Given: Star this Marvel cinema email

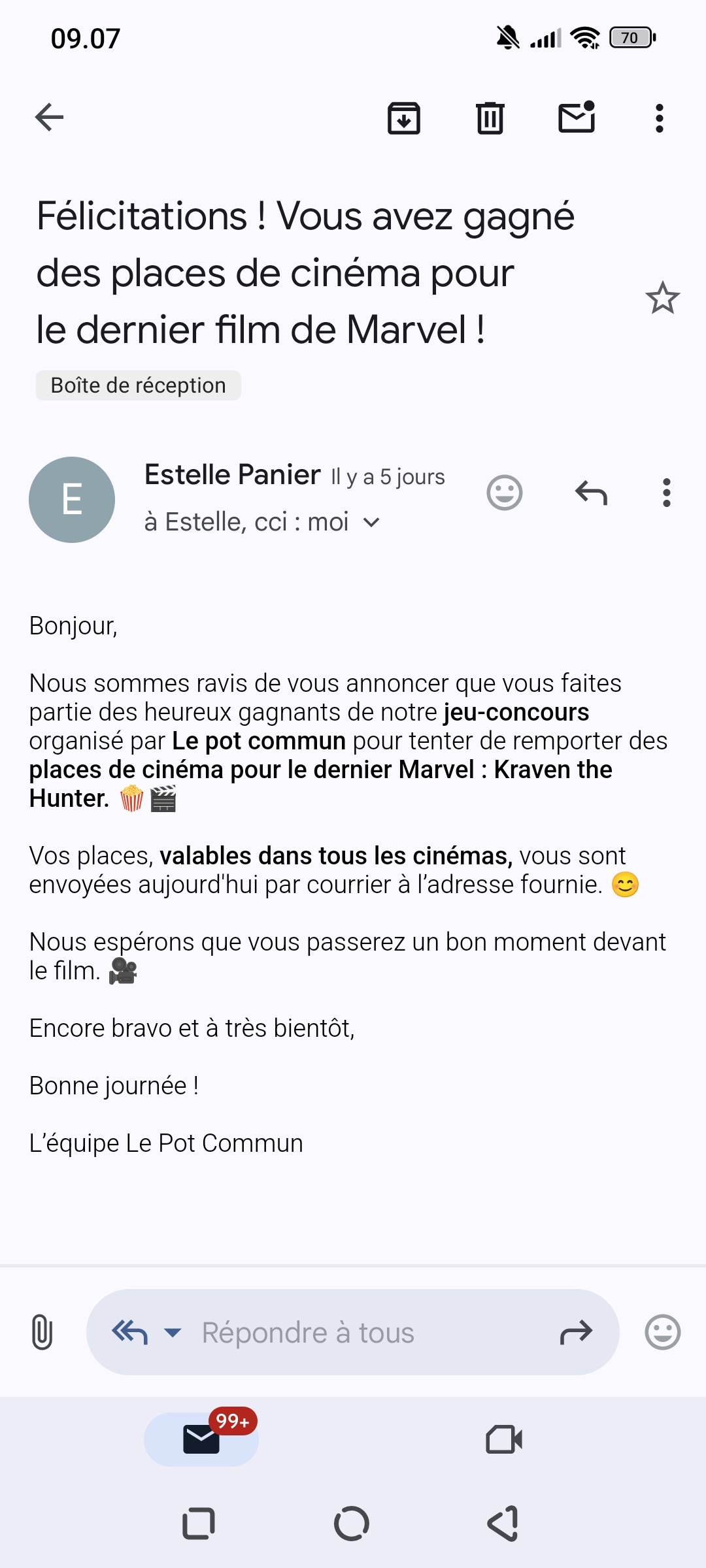Looking at the screenshot, I should (x=663, y=298).
